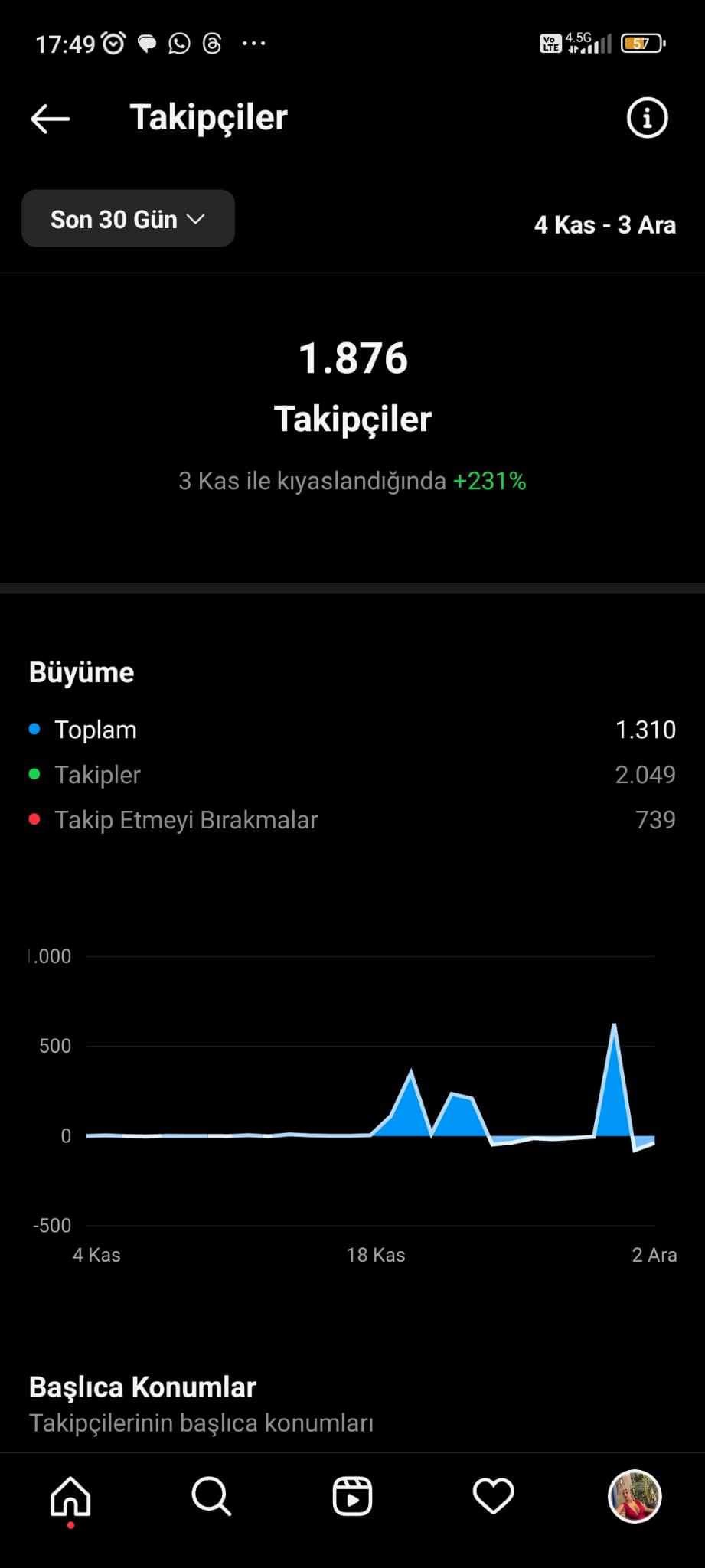This screenshot has width=705, height=1568.
Task: Expand the Son 30 Gün dropdown
Action: click(128, 219)
